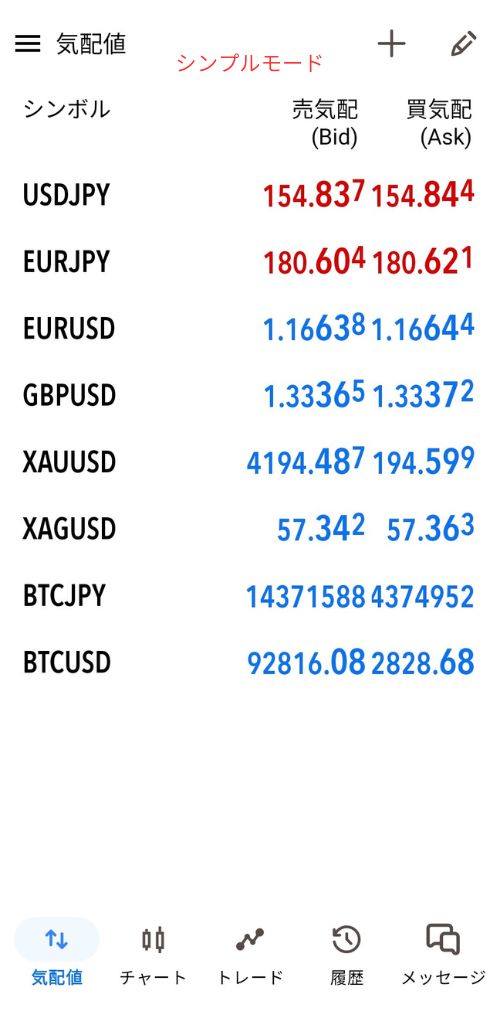Tap the BTCUSD symbol row
Image resolution: width=500 pixels, height=1010 pixels.
(250, 663)
